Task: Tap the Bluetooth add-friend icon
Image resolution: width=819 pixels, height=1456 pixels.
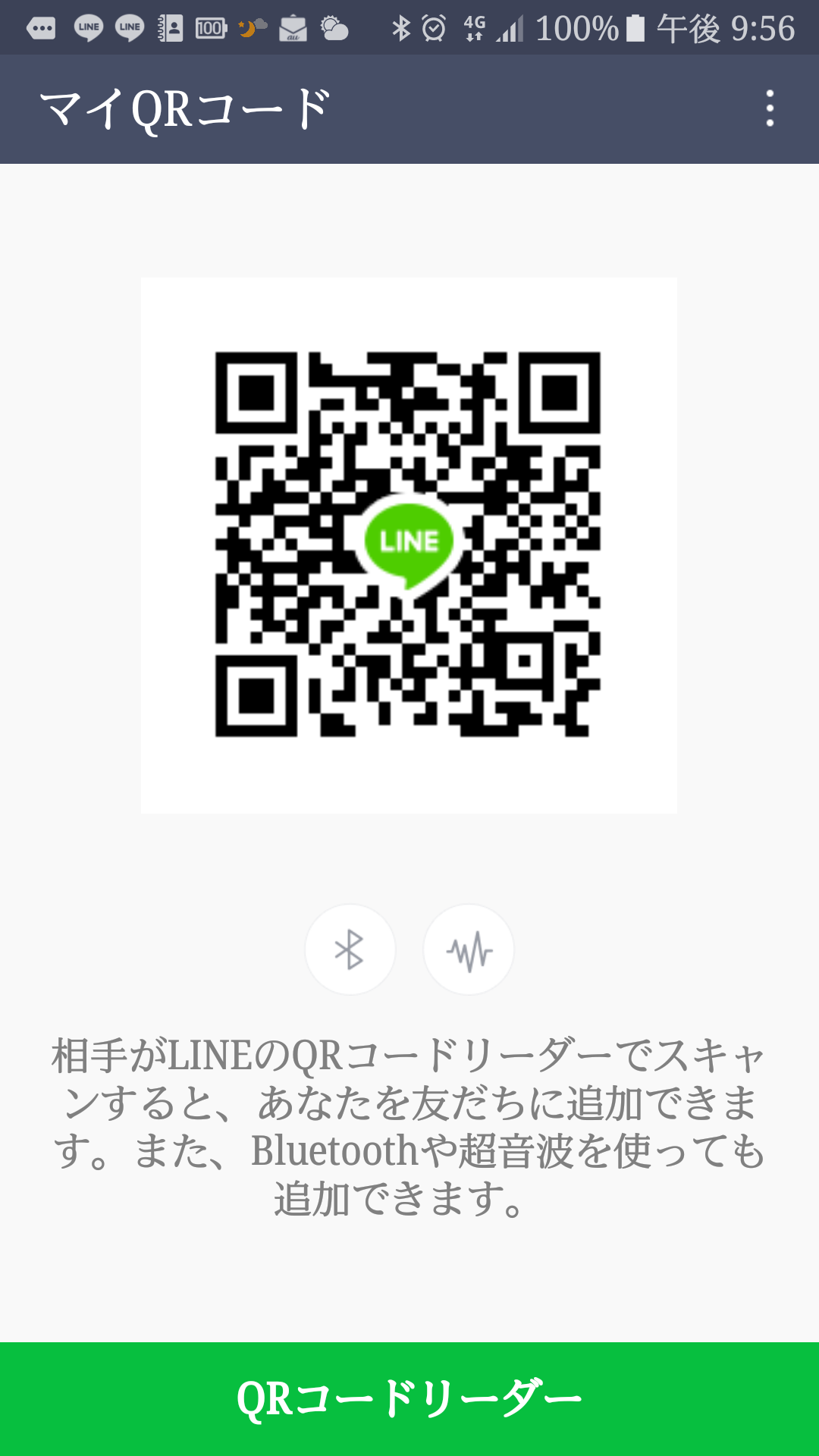Action: [x=350, y=949]
